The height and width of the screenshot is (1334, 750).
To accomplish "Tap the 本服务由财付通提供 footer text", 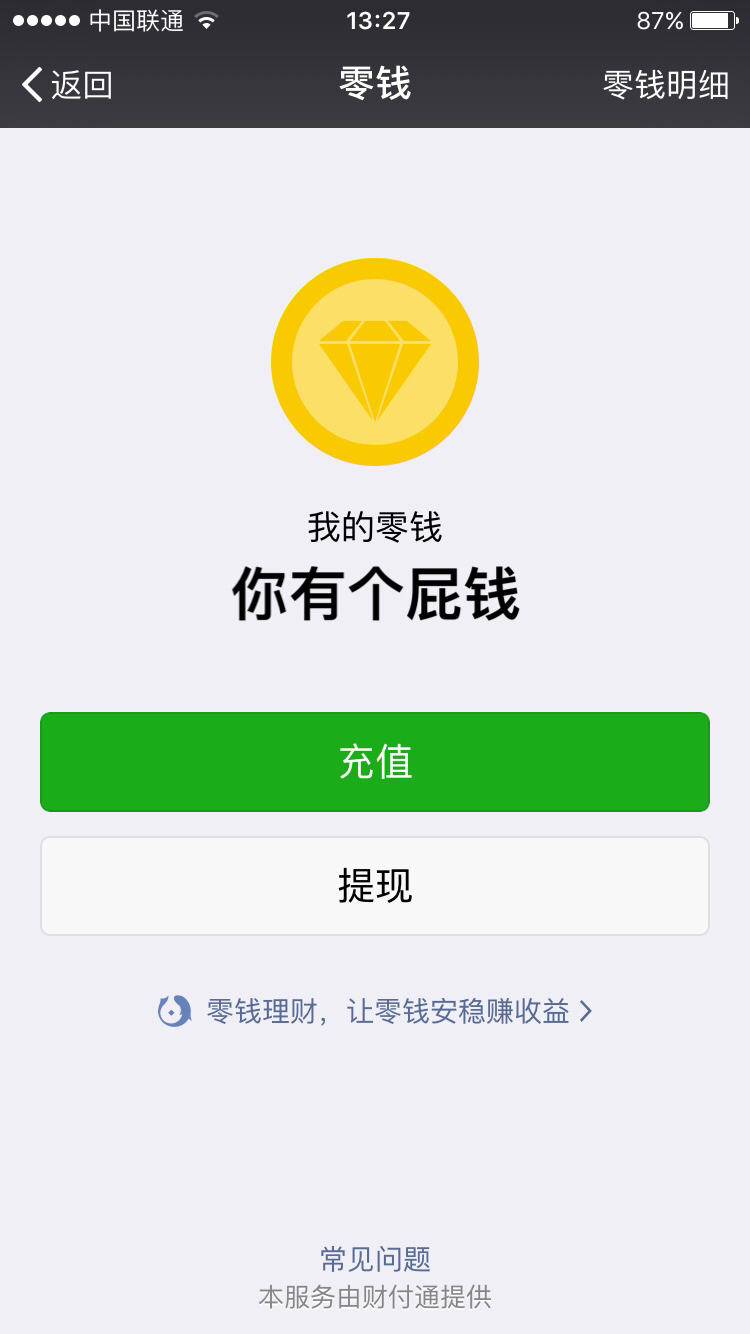I will point(374,1298).
